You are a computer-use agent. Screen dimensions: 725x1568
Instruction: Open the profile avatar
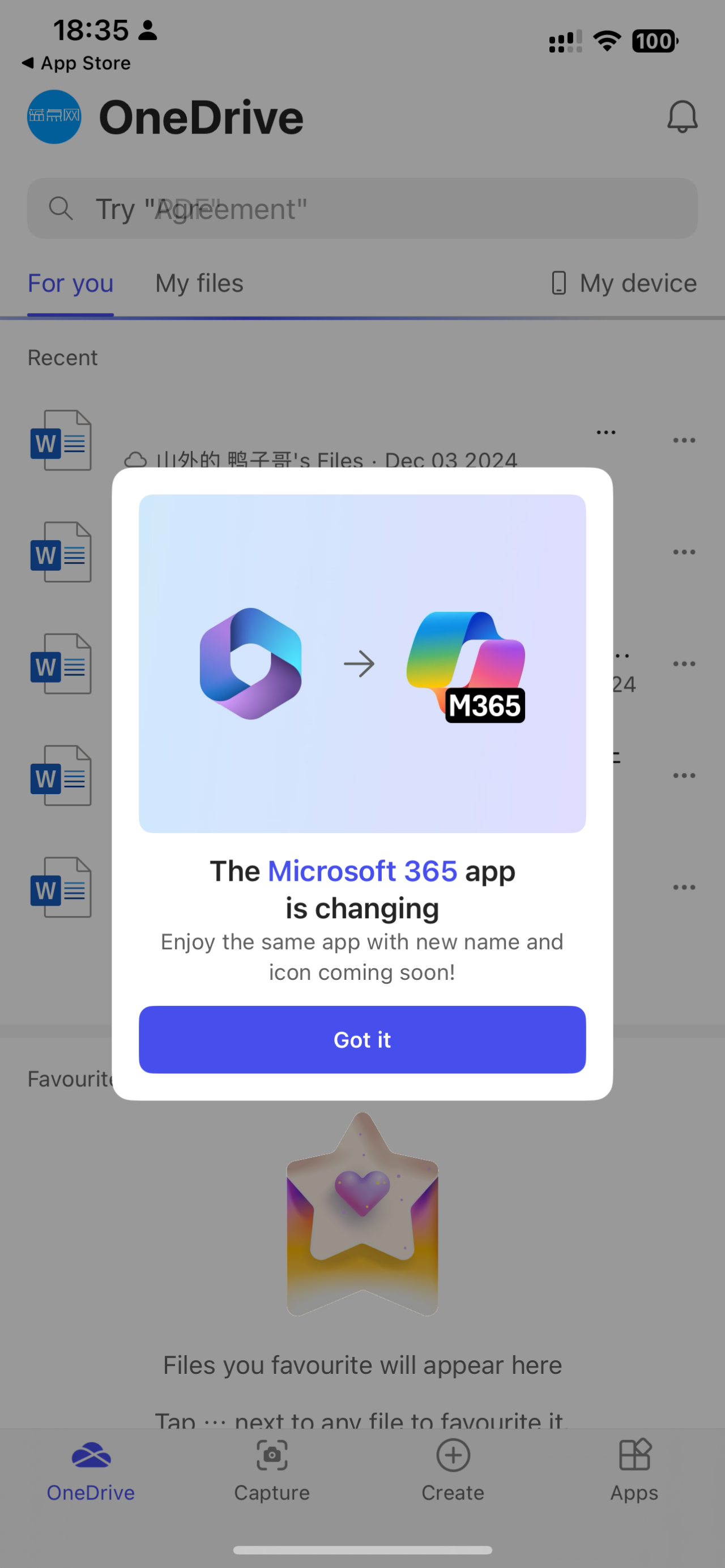click(54, 117)
